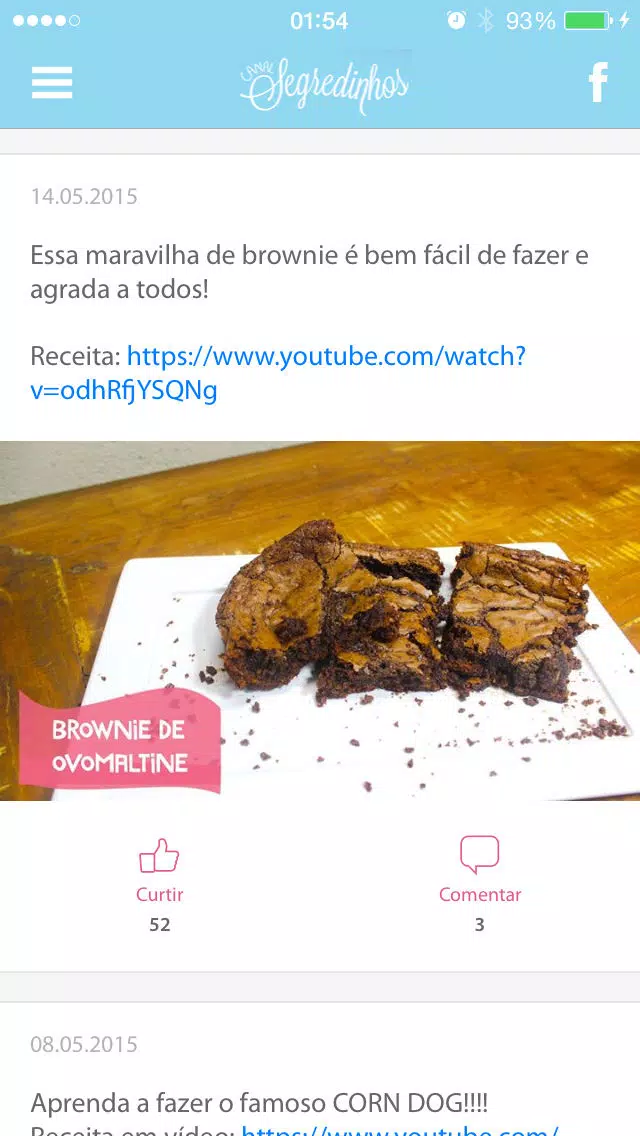640x1136 pixels.
Task: Open the Corn Dog video recipe link
Action: [x=400, y=1129]
